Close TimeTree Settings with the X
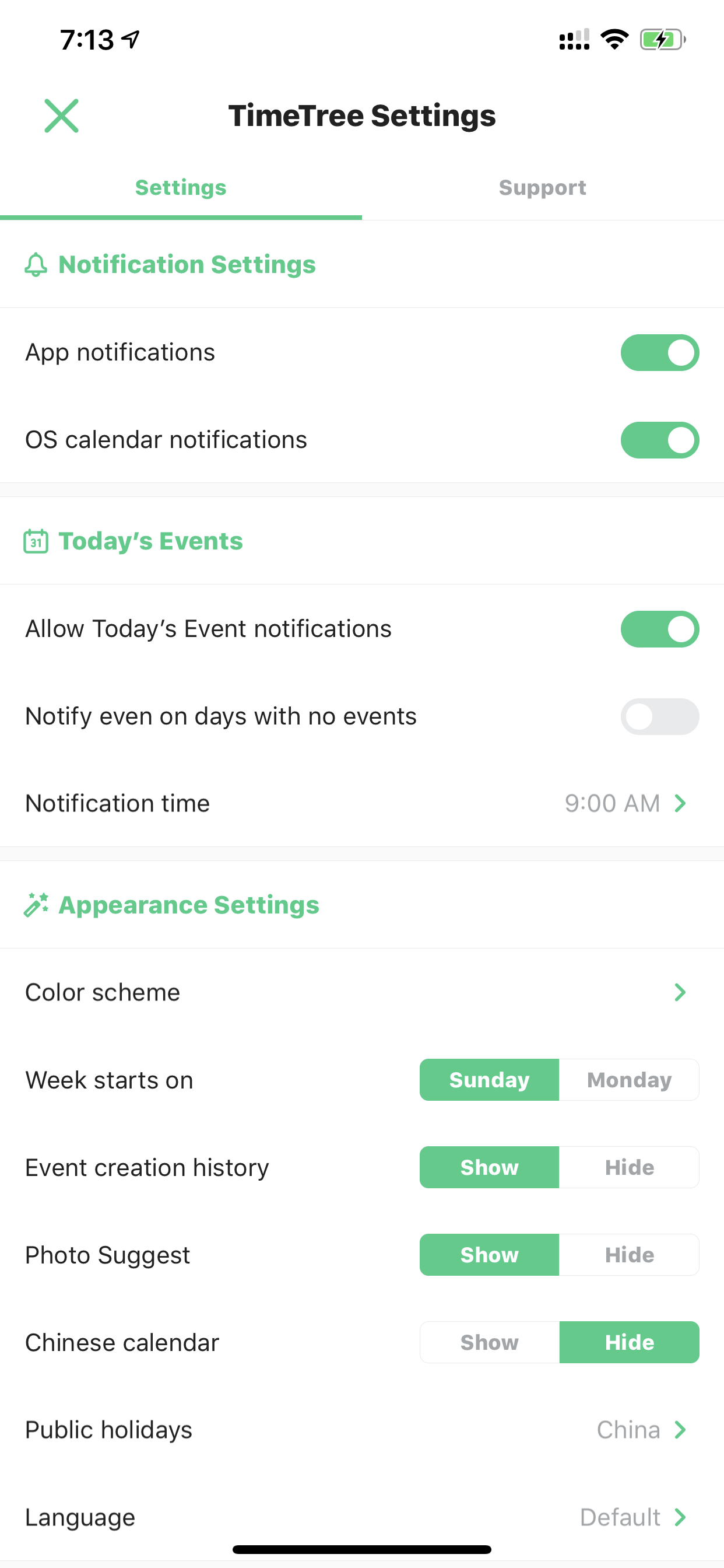Viewport: 724px width, 1568px height. (x=61, y=116)
